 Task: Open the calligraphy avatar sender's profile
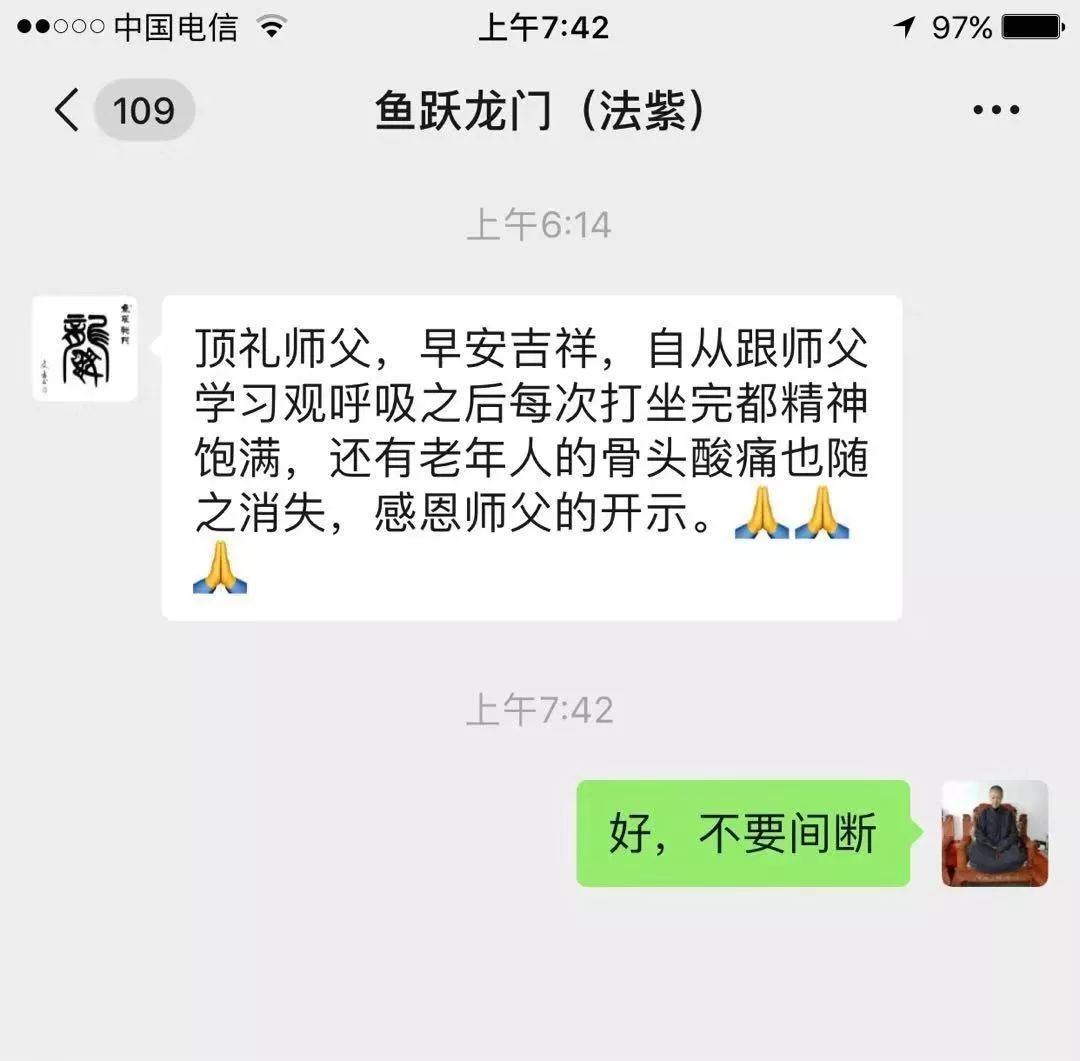tap(85, 348)
